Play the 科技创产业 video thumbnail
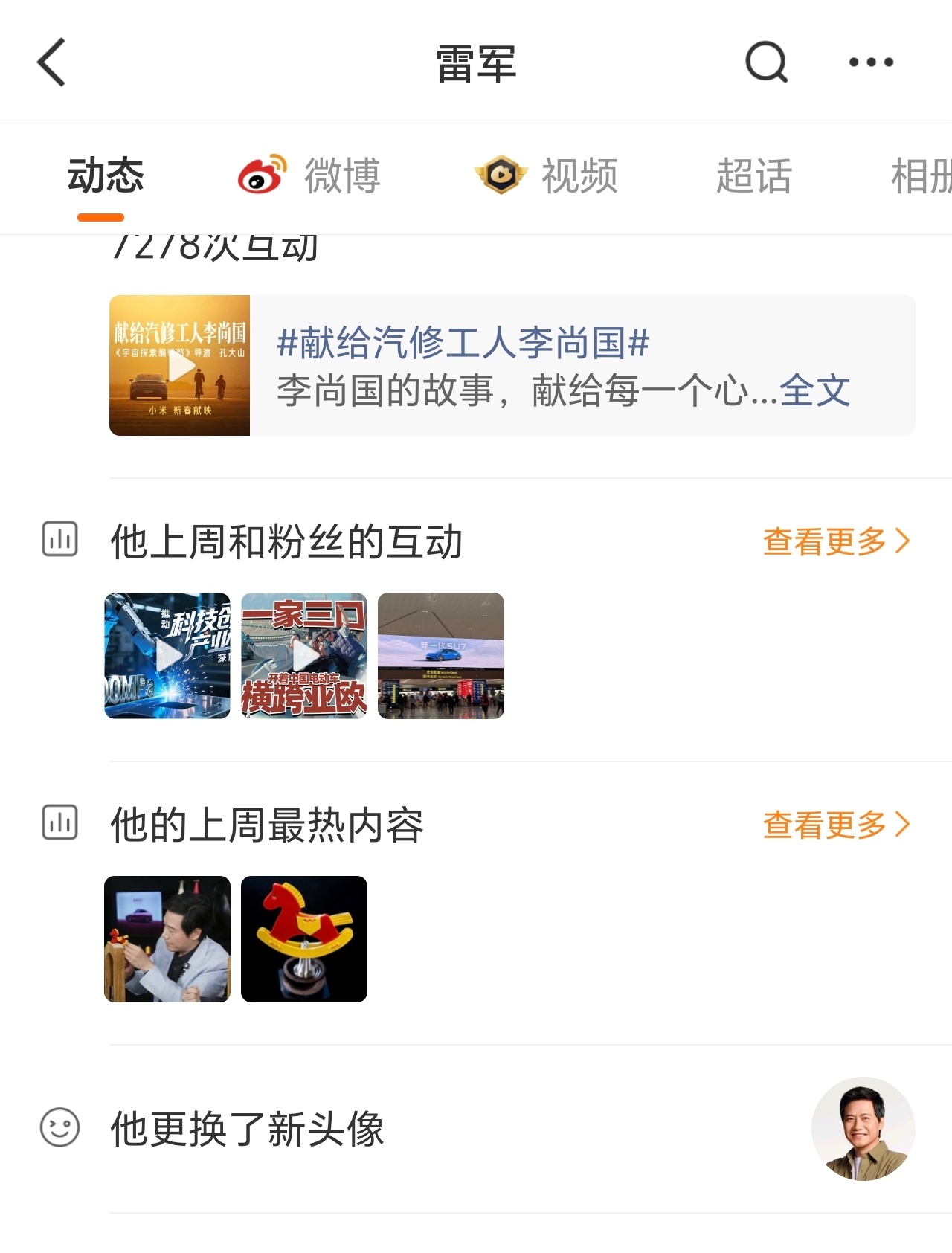The width and height of the screenshot is (952, 1253). (168, 655)
